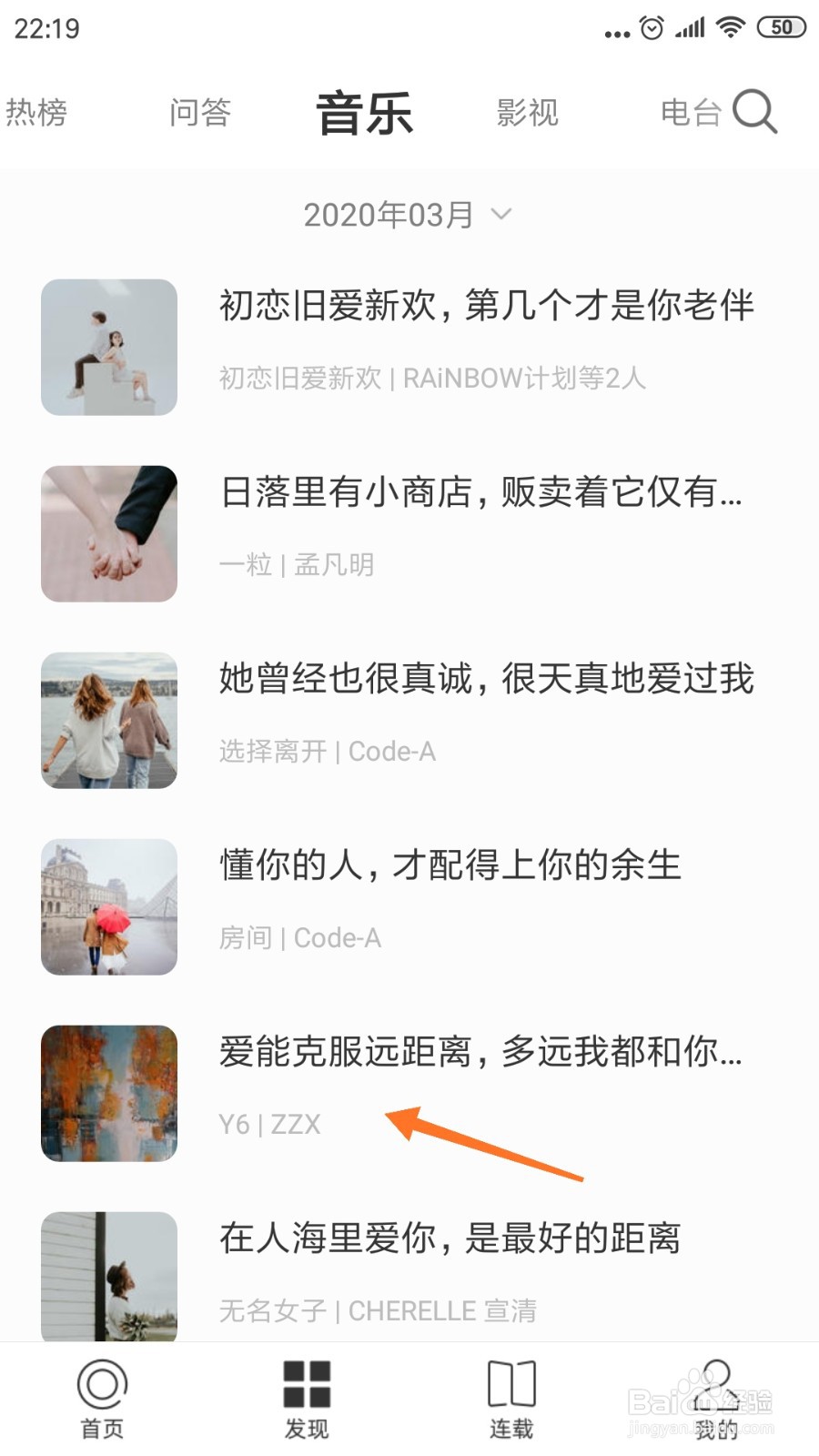819x1456 pixels.
Task: Open 初恋旧爱新欢,第几个才是你老伴 article
Action: tap(409, 347)
